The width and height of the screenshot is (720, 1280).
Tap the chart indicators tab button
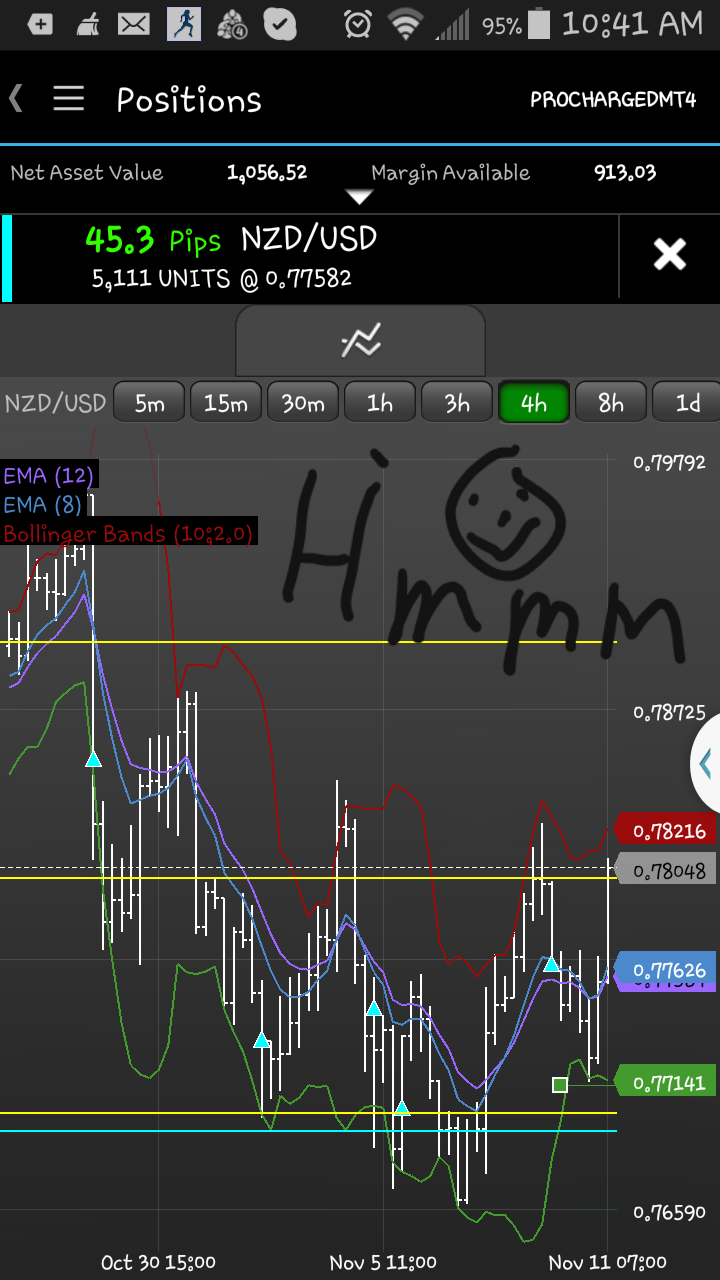pos(360,342)
